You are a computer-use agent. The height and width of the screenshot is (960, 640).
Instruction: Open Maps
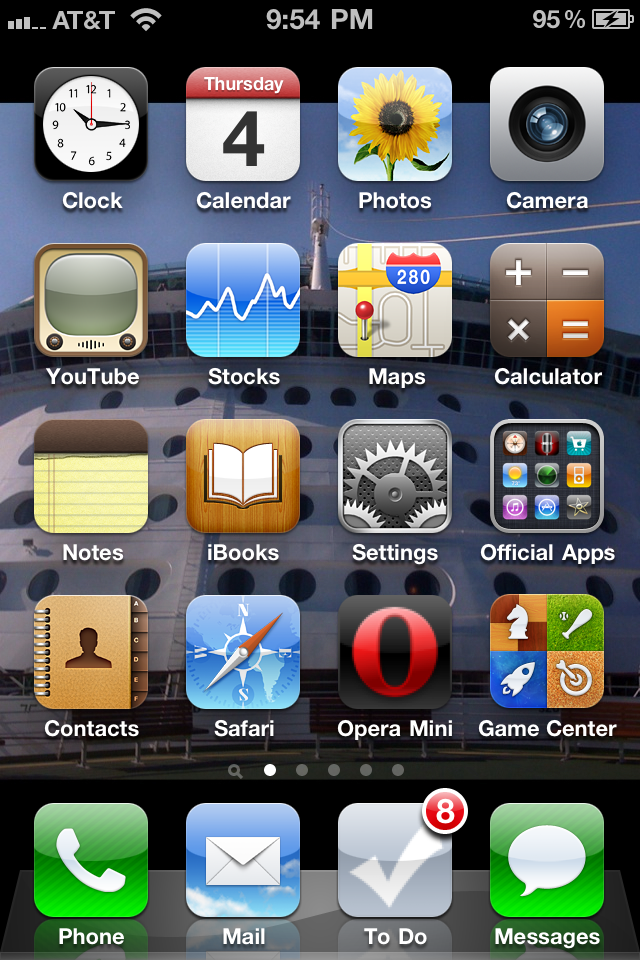[395, 300]
